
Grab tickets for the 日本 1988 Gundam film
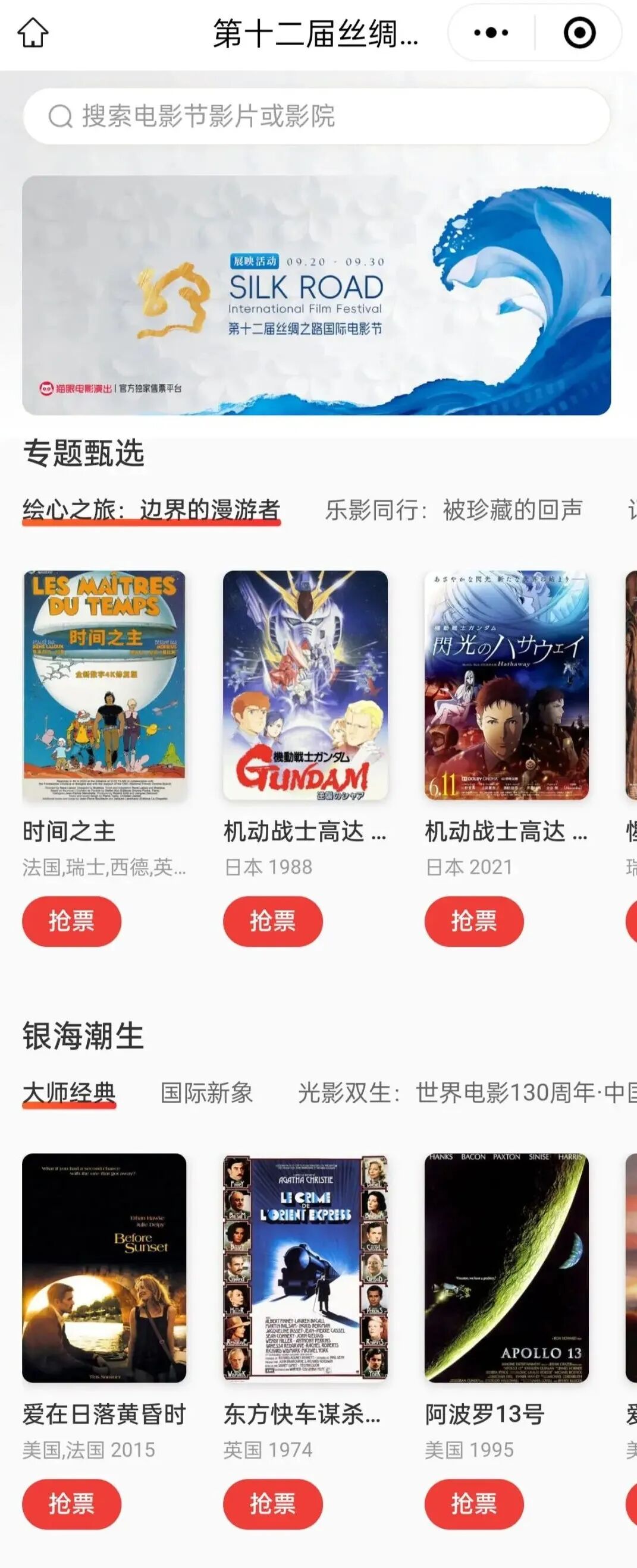point(273,921)
